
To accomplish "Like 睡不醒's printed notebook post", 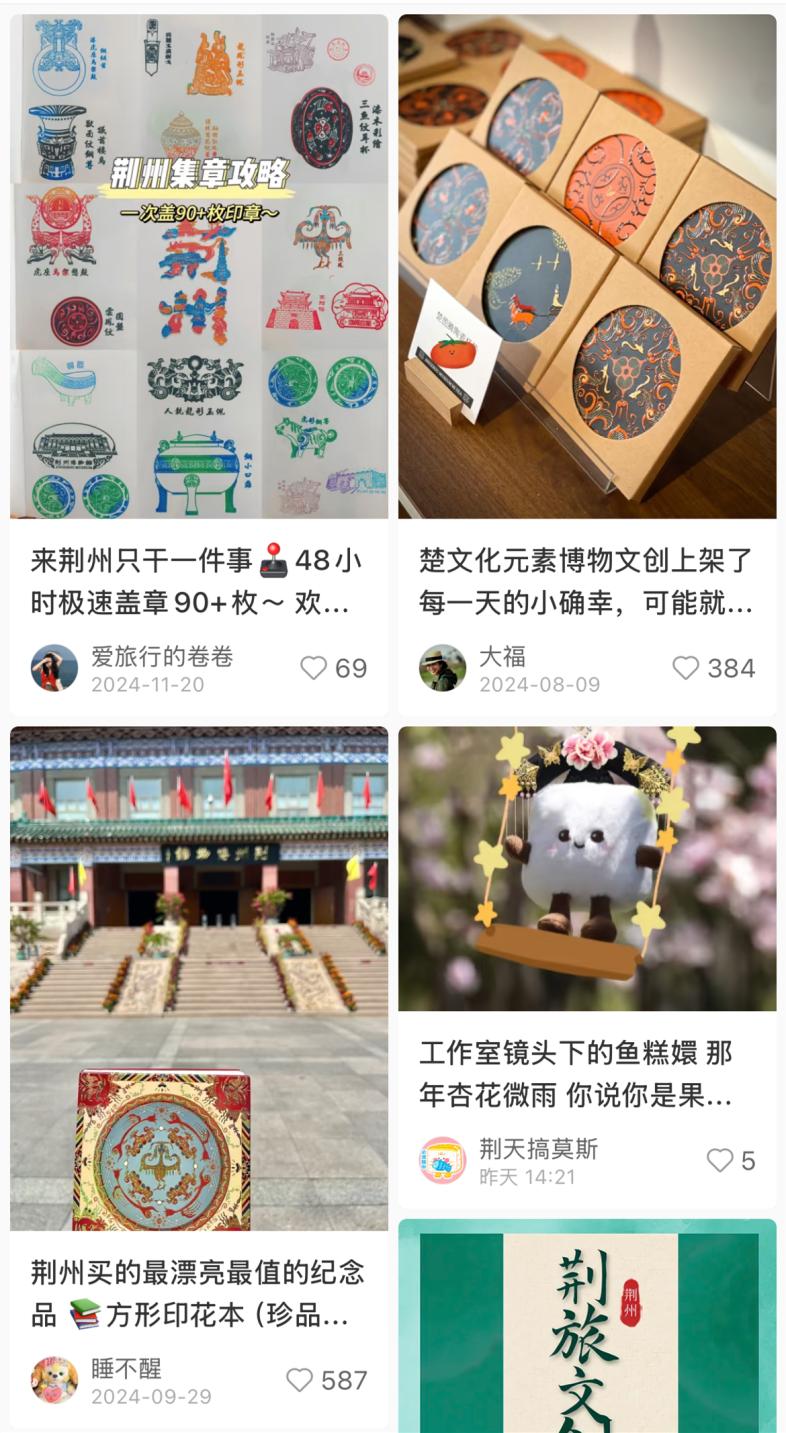I will (x=300, y=1380).
